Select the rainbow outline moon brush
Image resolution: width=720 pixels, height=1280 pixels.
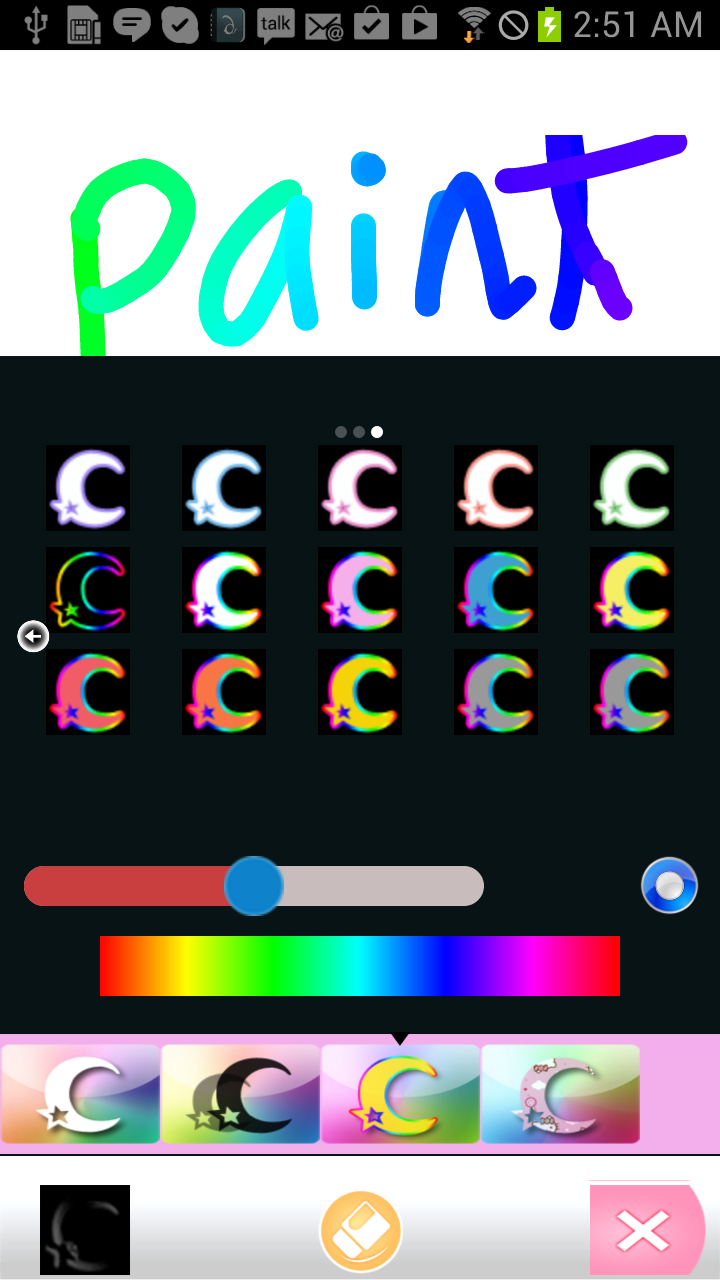88,590
